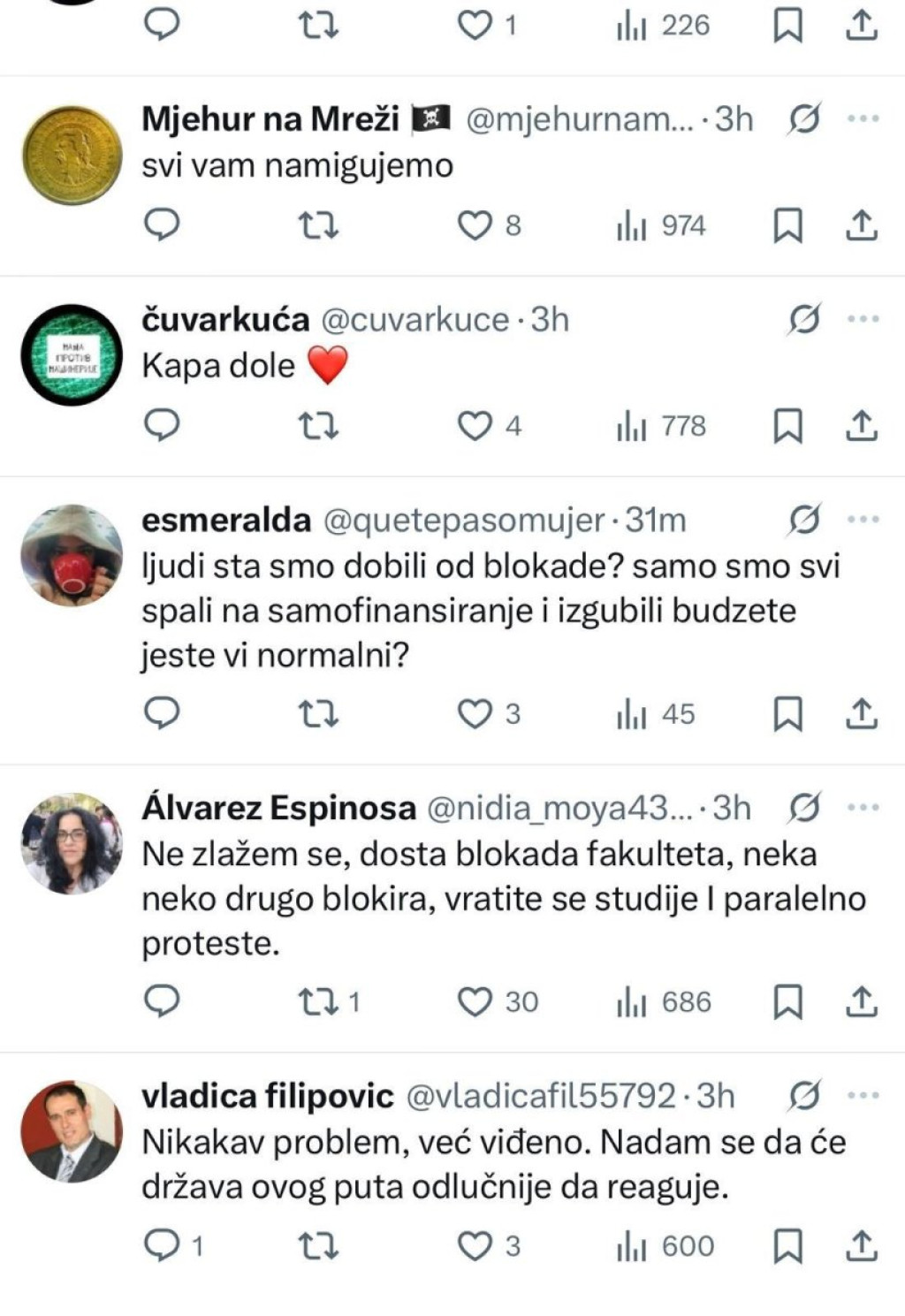Open the reply thread under vladica filipovic's post
The width and height of the screenshot is (905, 1316).
(x=163, y=1246)
